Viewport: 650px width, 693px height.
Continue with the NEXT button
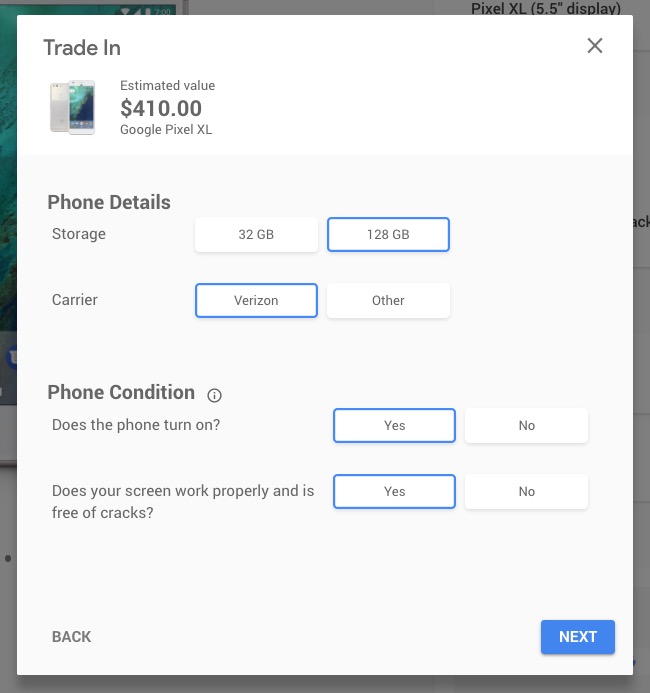tap(577, 637)
